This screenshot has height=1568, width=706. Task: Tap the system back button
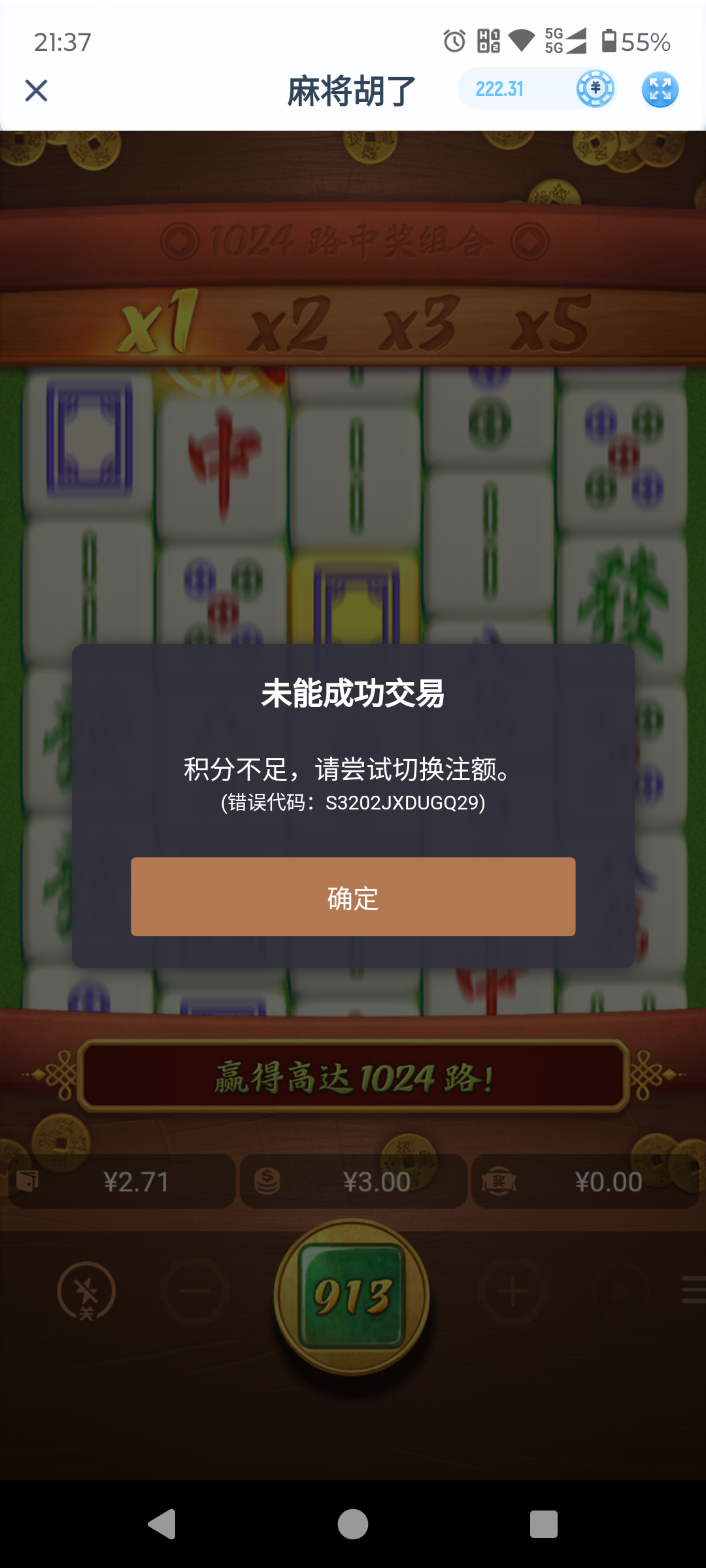(x=162, y=1524)
